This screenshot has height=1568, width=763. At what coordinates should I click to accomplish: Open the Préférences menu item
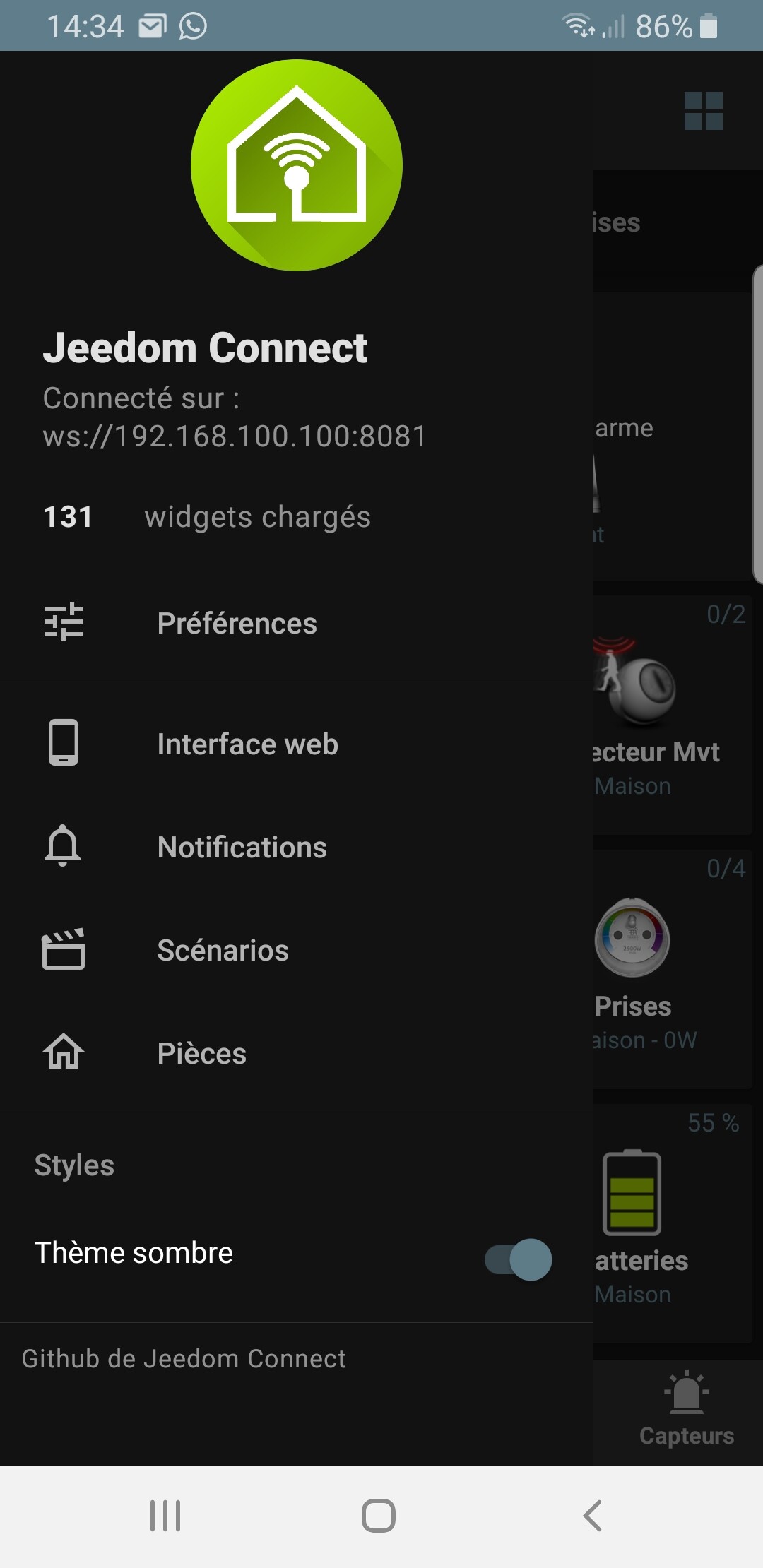[x=237, y=624]
